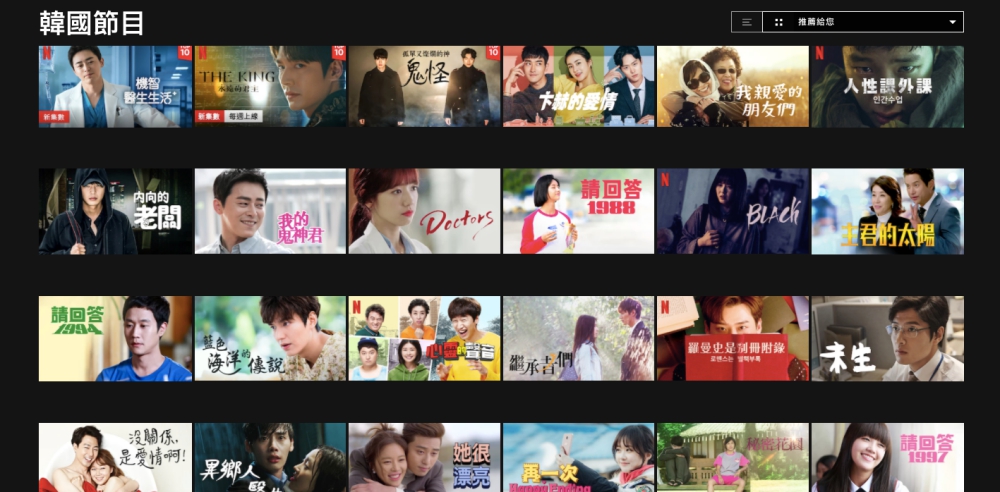Open 請回答1994 tile
1000x492 pixels.
coord(115,338)
